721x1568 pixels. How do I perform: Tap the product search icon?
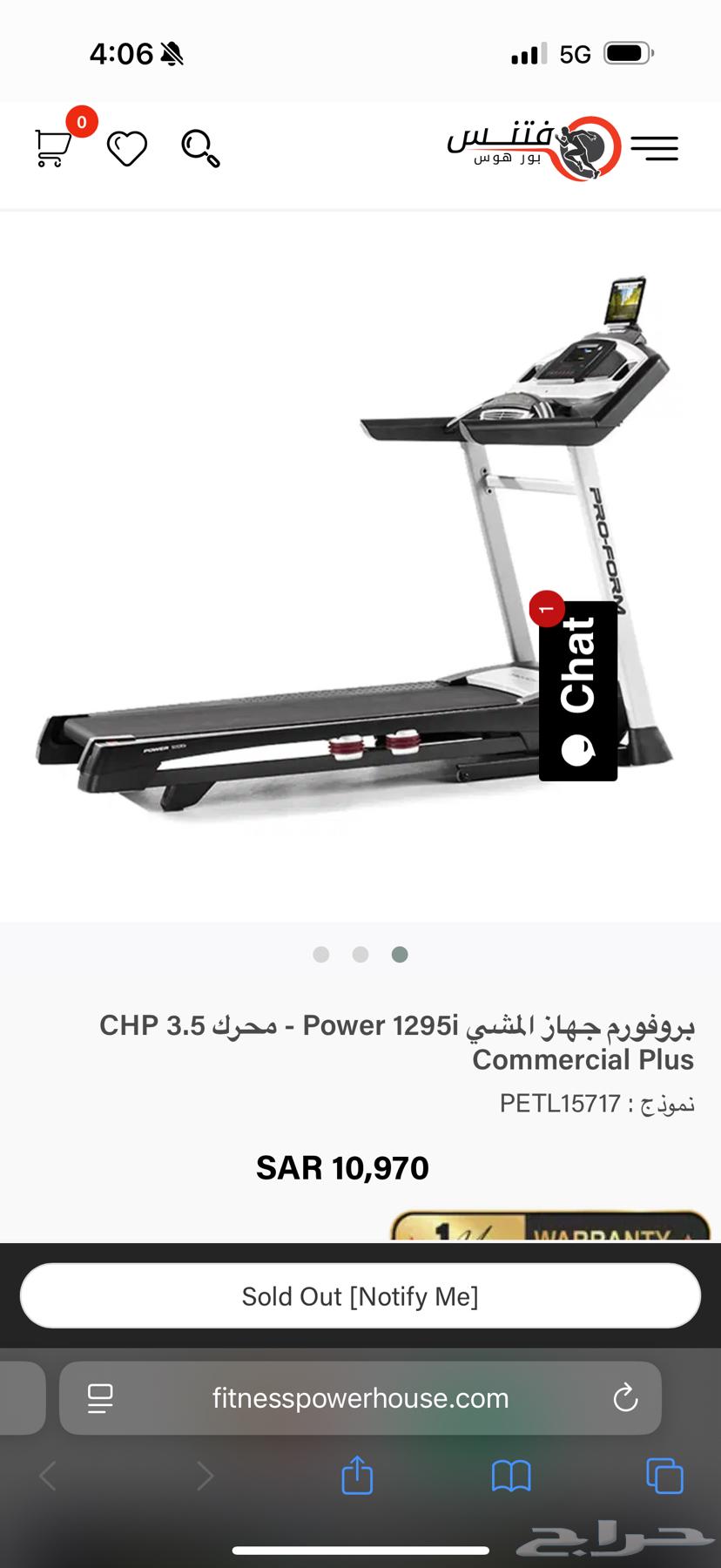pyautogui.click(x=199, y=148)
